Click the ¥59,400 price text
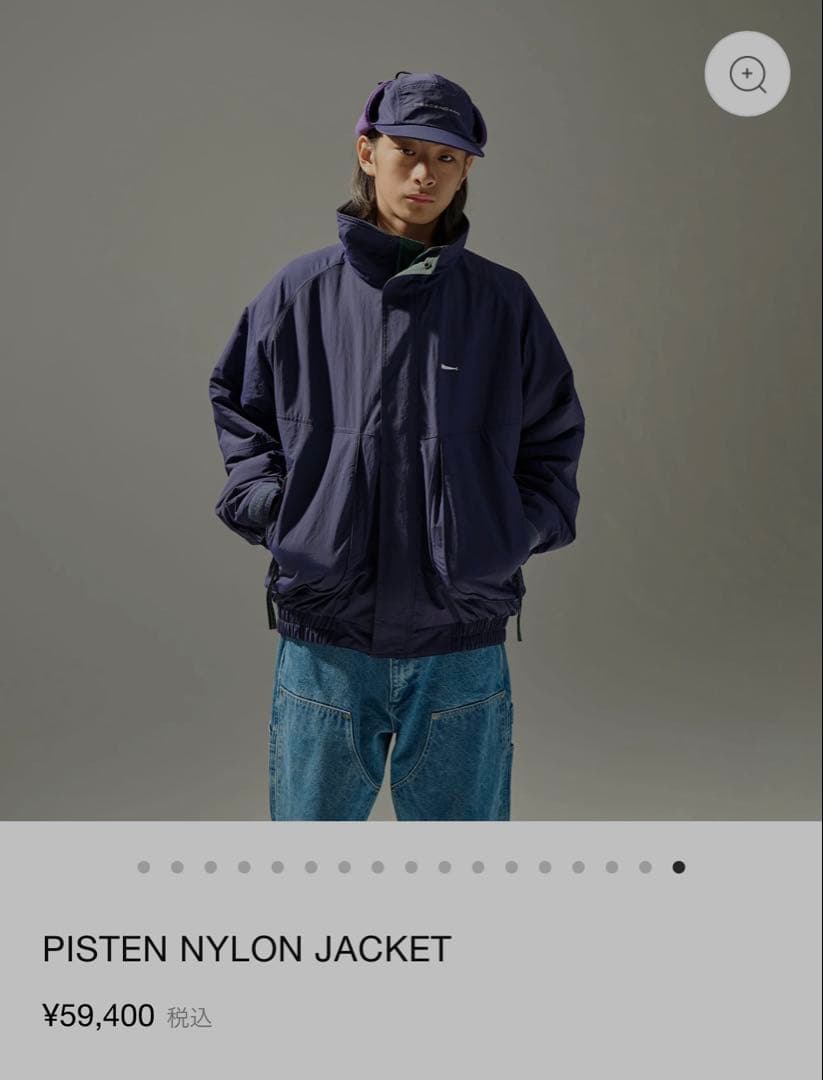This screenshot has width=823, height=1080. [x=96, y=1017]
